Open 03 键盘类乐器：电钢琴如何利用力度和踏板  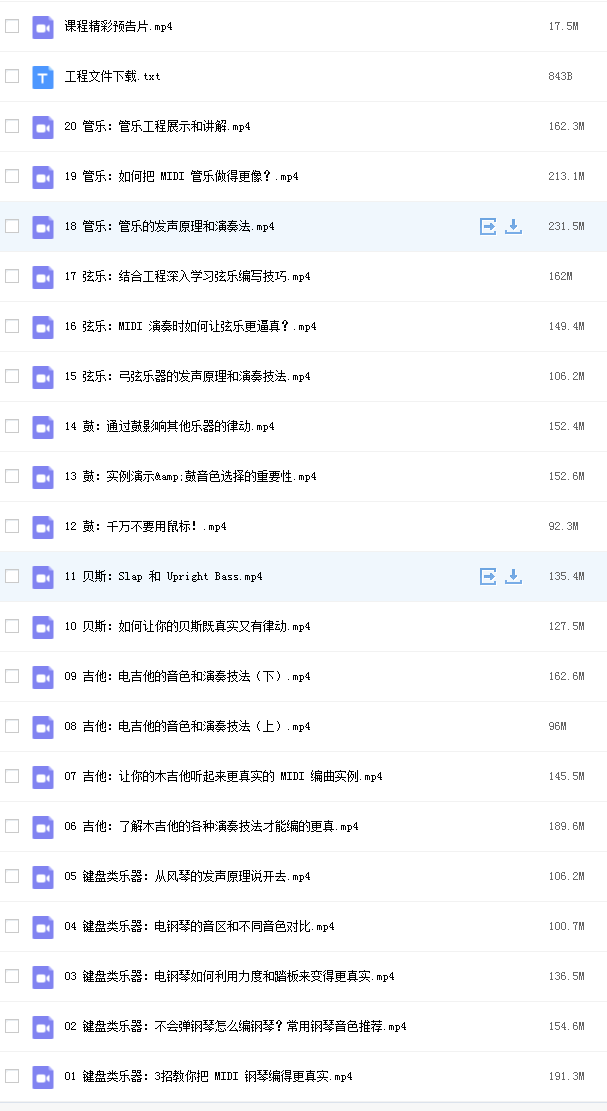tap(229, 976)
